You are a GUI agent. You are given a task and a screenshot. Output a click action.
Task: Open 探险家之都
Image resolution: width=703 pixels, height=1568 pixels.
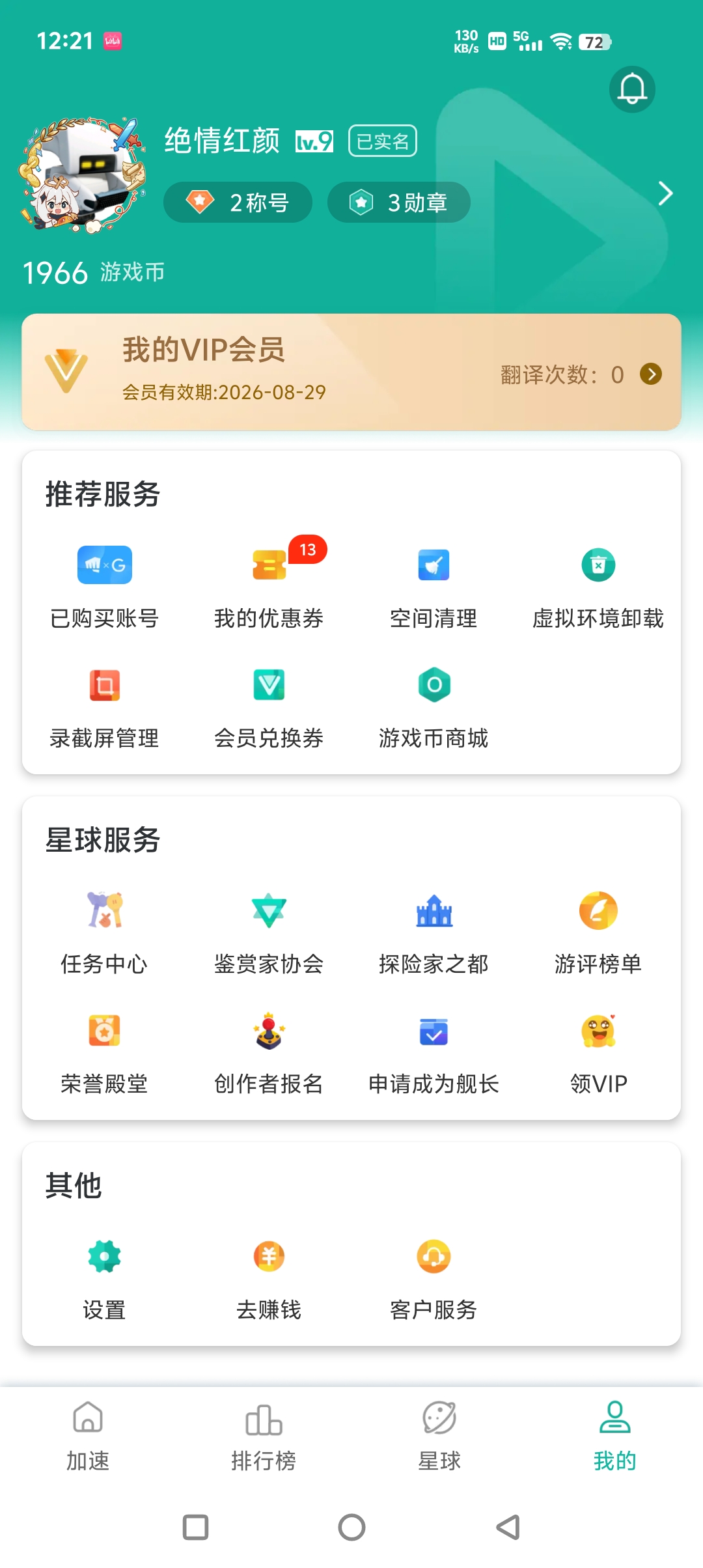pos(434,929)
